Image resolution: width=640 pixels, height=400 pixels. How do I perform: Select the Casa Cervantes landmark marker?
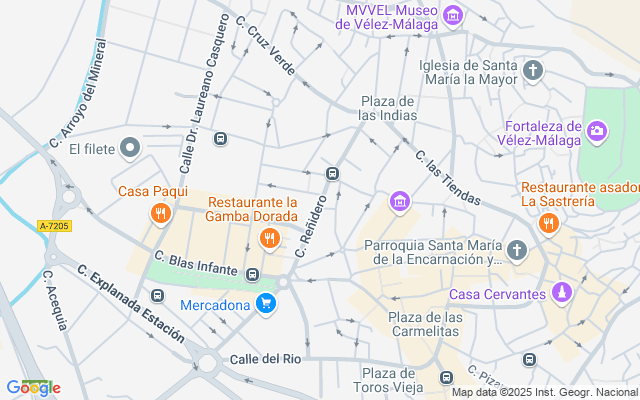563,293
